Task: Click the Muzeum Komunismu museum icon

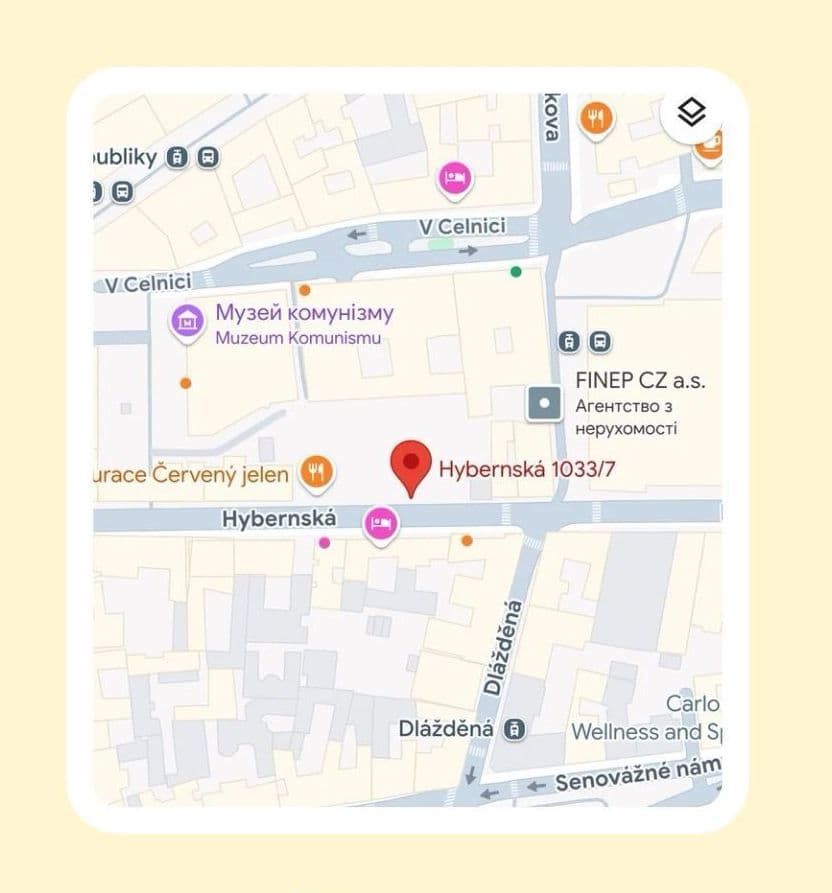Action: pos(186,322)
